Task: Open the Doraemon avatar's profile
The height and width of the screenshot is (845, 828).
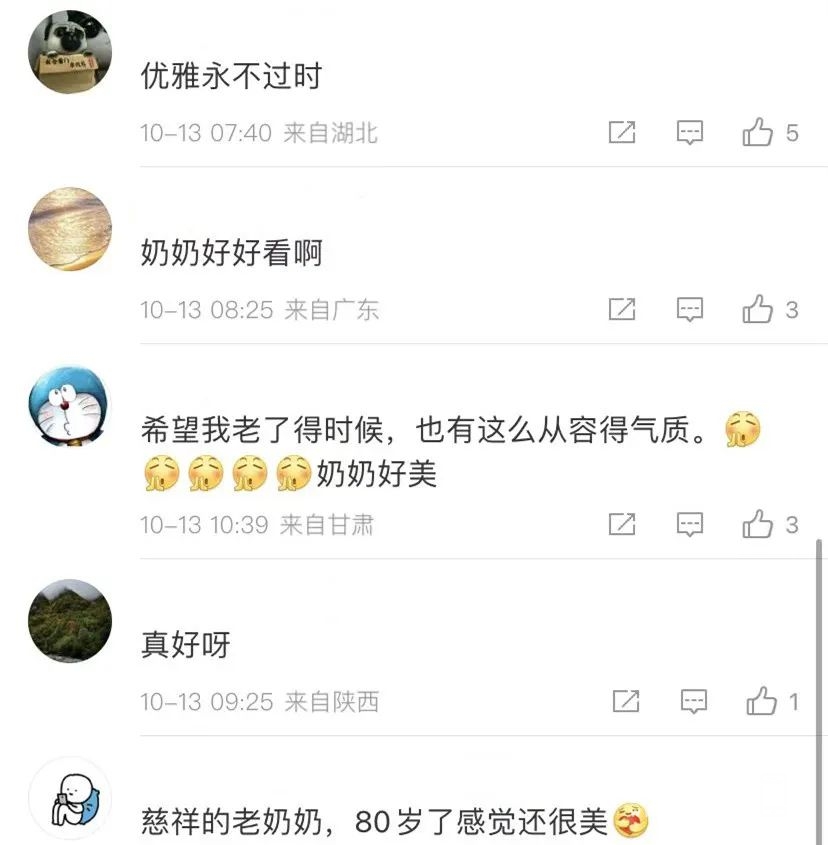Action: (x=69, y=407)
